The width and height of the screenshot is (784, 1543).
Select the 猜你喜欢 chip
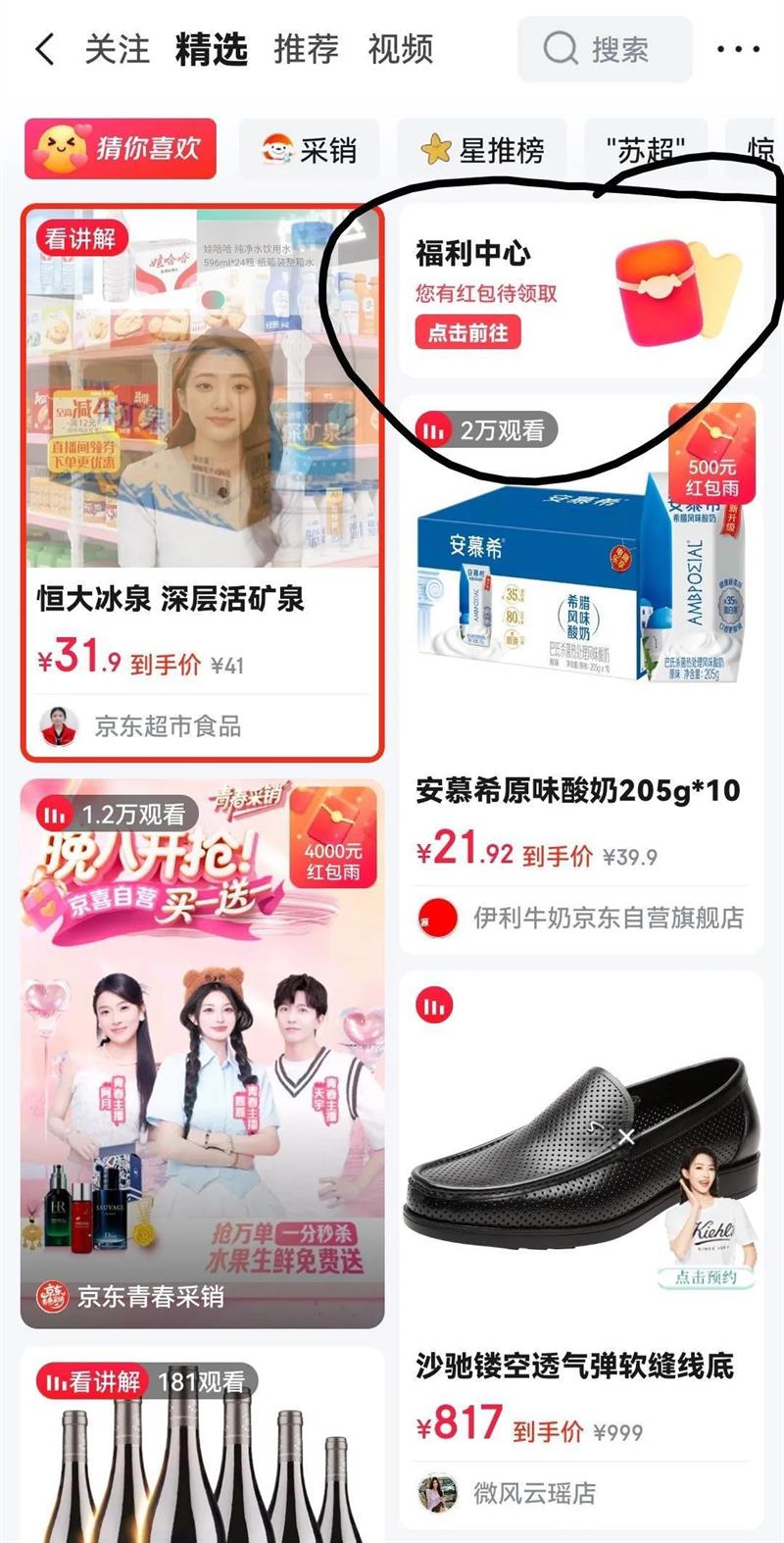click(x=121, y=149)
